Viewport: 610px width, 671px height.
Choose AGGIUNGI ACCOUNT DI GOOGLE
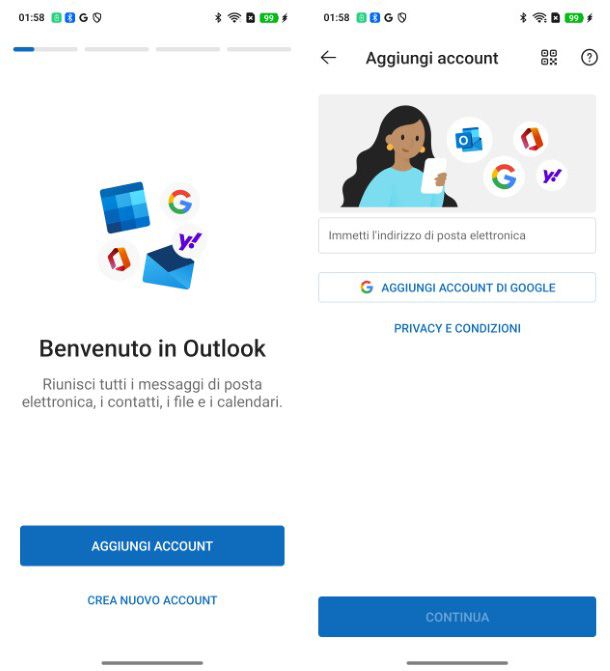tap(457, 287)
